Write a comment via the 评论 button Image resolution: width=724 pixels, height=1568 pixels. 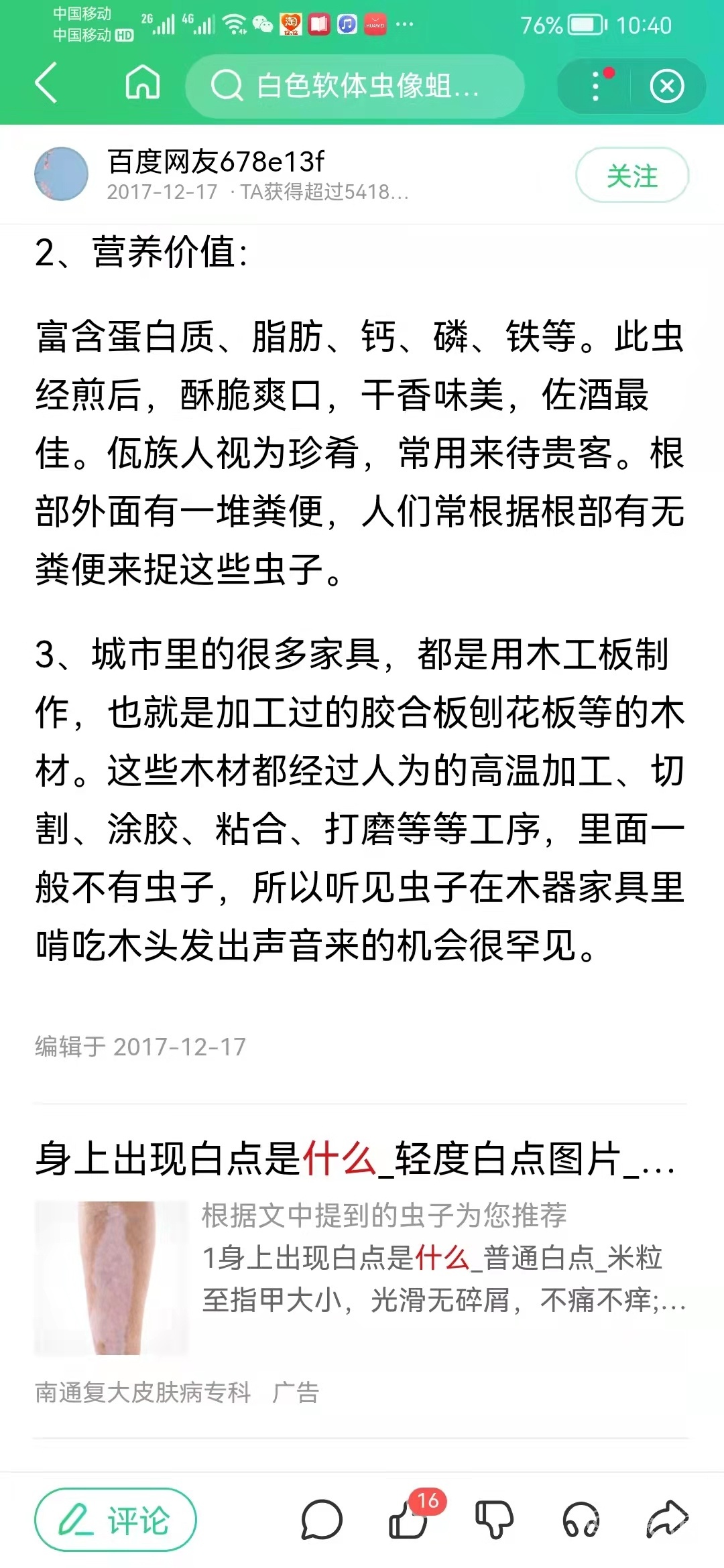(x=115, y=1520)
